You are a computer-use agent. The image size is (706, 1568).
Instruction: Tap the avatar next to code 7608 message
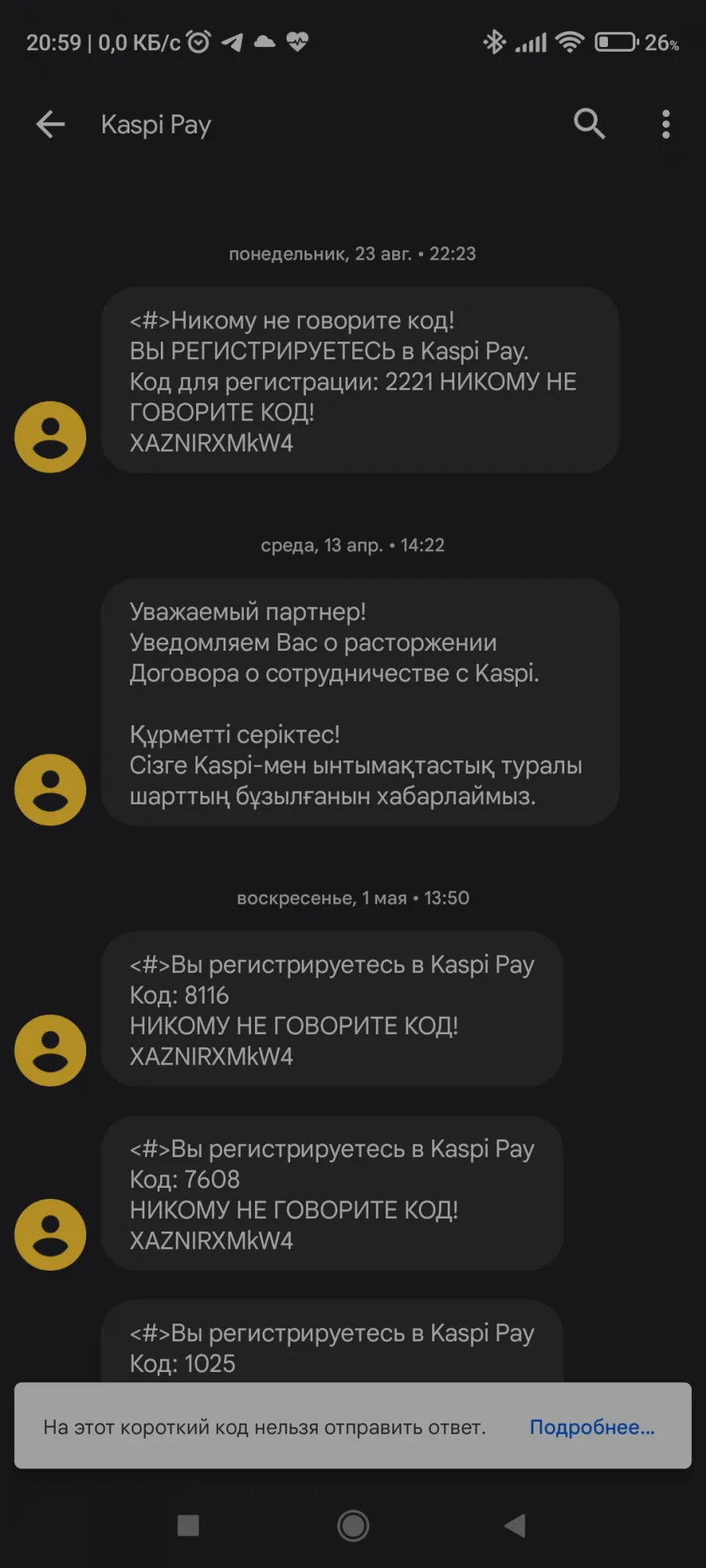50,1234
